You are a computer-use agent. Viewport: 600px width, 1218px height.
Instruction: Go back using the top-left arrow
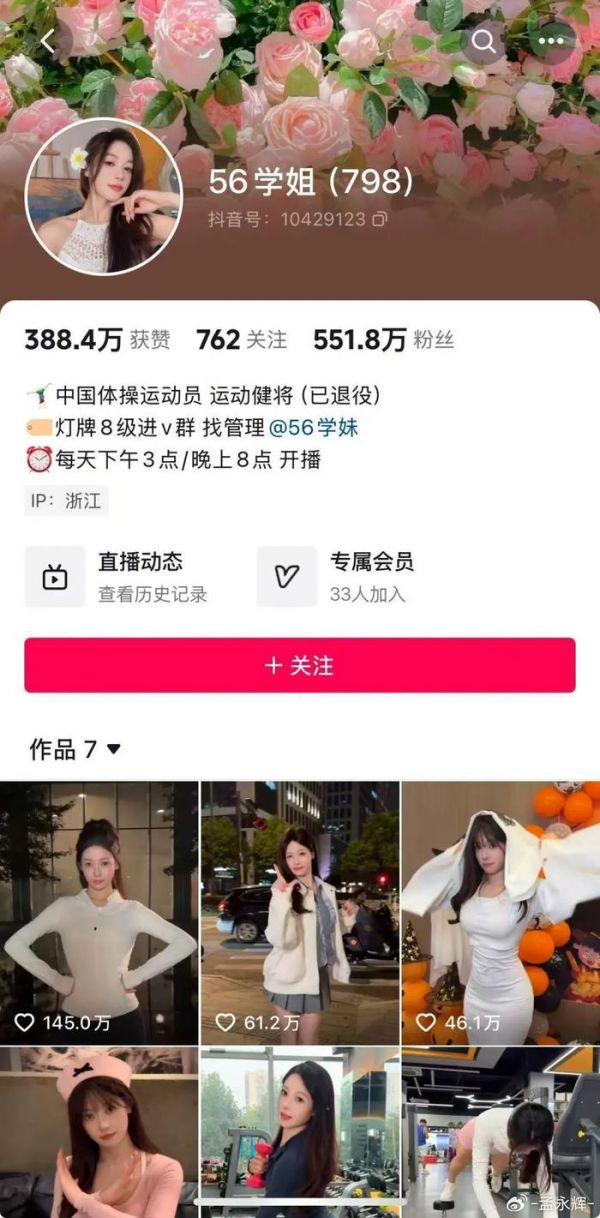pyautogui.click(x=48, y=41)
